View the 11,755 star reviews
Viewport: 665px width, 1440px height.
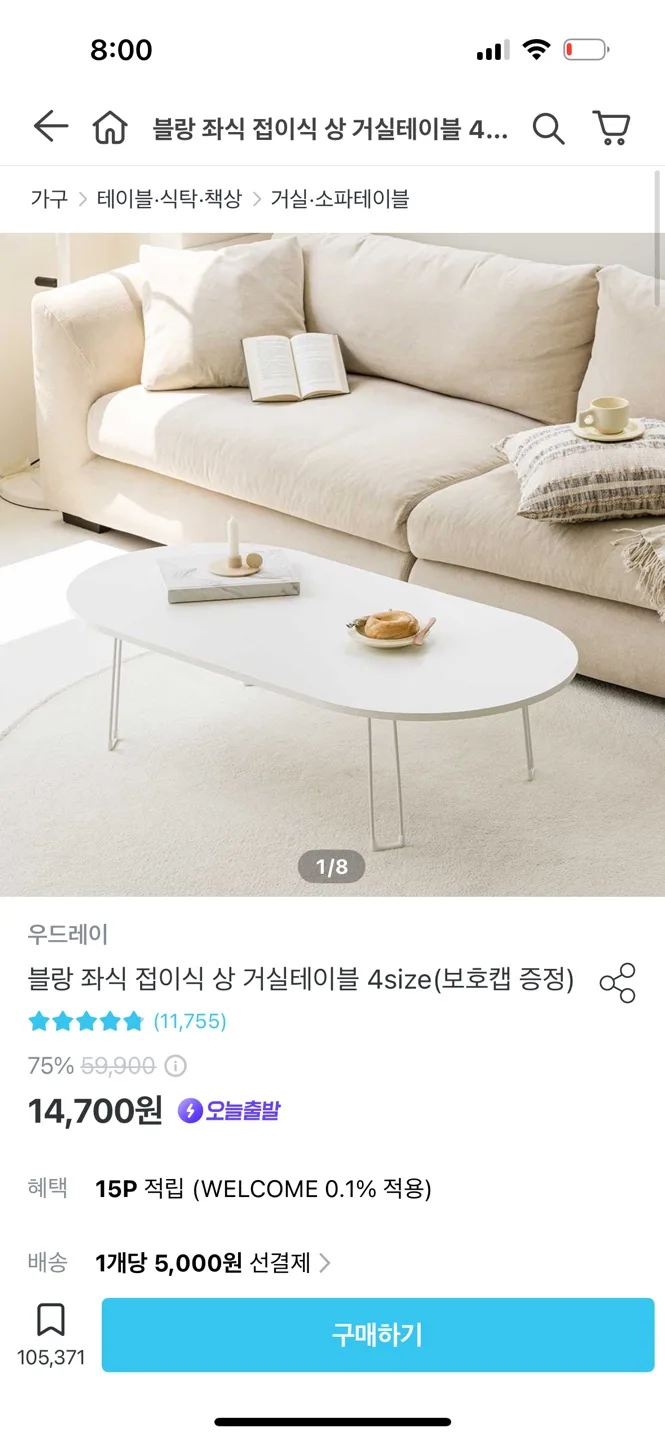tap(190, 1021)
